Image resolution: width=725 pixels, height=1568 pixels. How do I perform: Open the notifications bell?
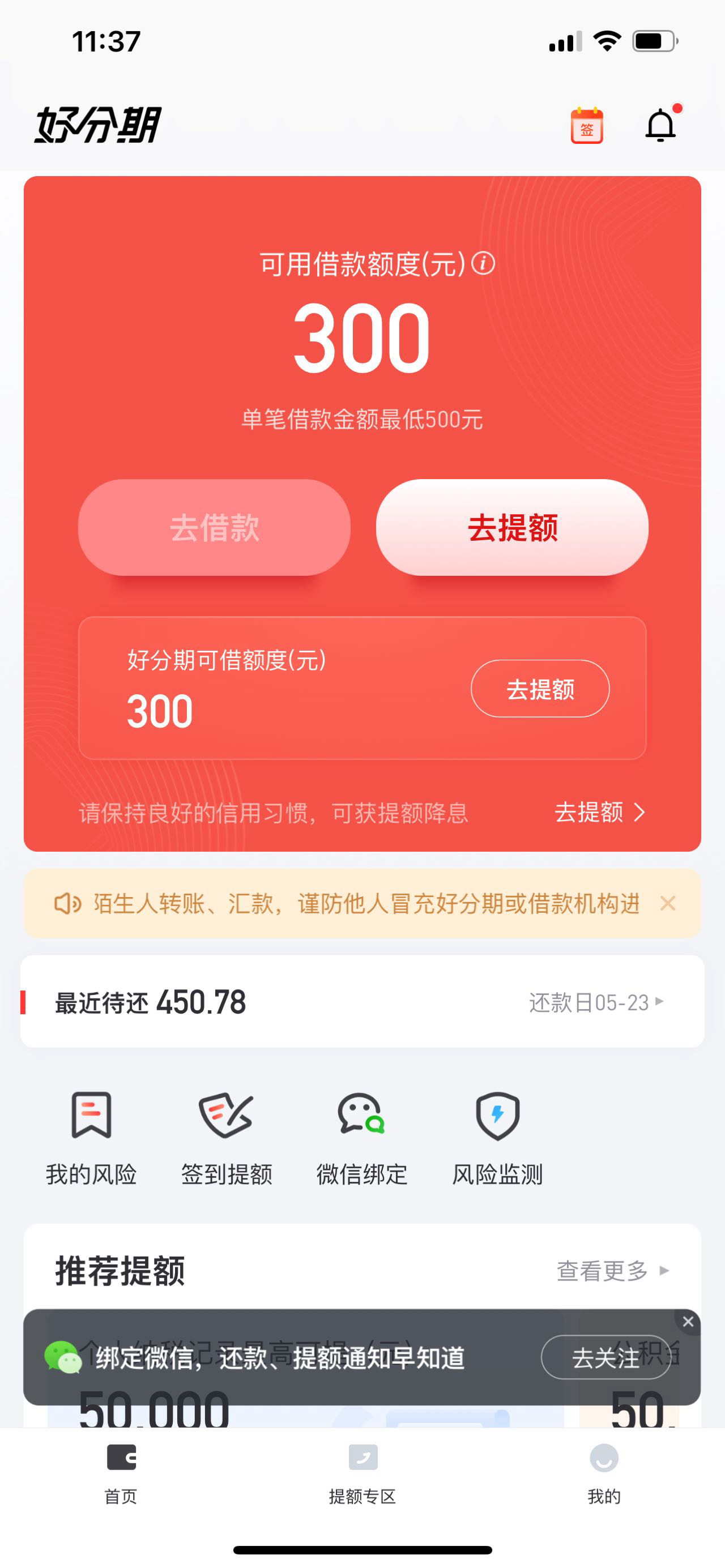[661, 125]
